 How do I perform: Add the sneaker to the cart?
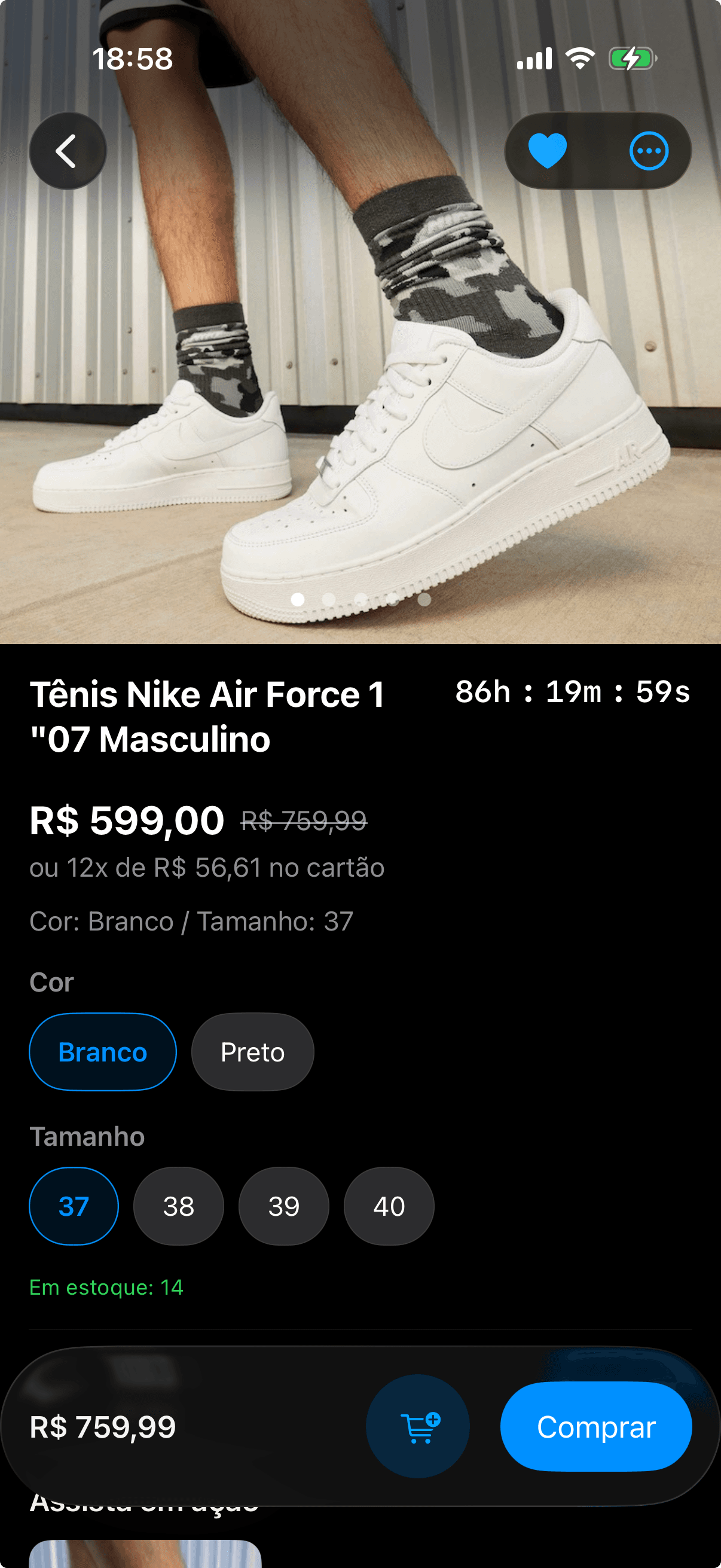(x=418, y=1426)
